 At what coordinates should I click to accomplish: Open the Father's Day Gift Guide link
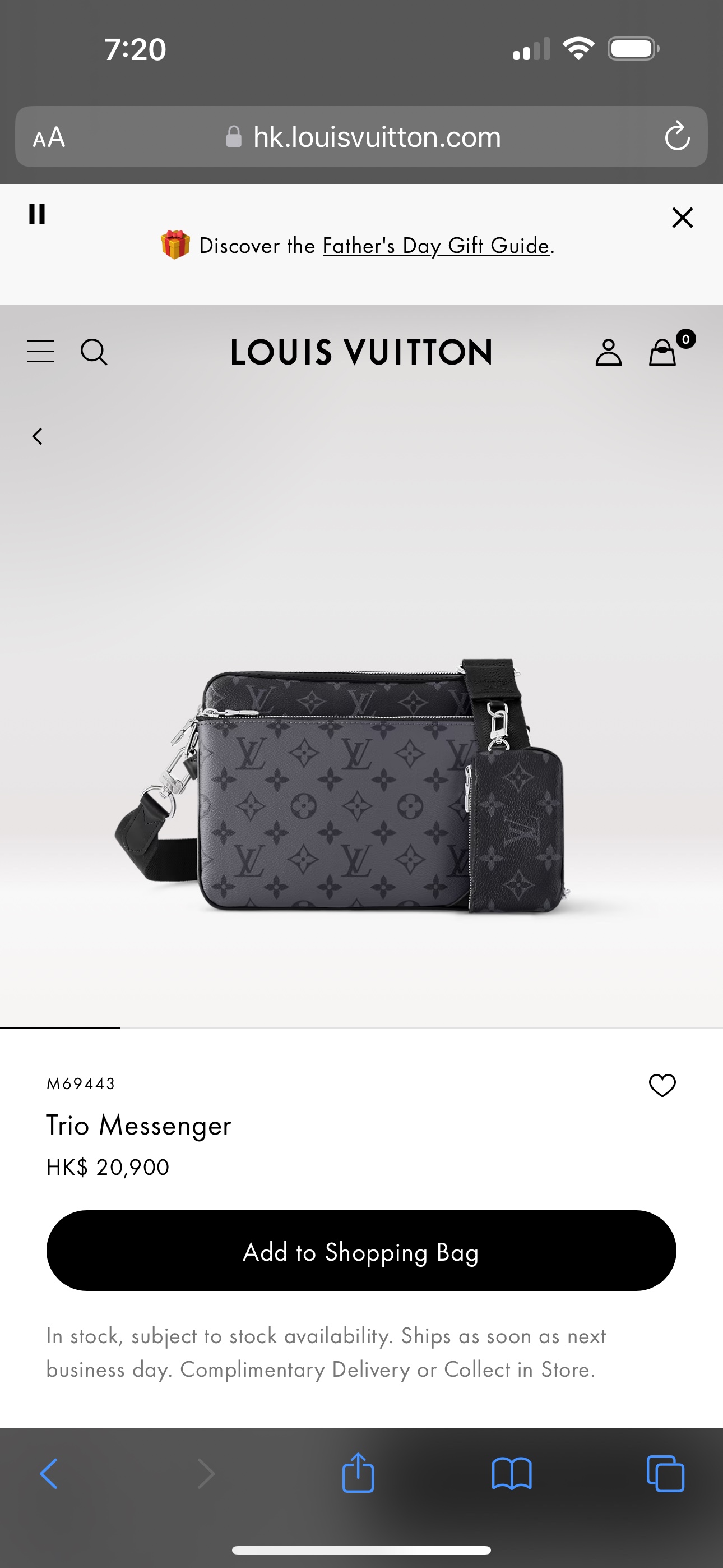click(435, 246)
